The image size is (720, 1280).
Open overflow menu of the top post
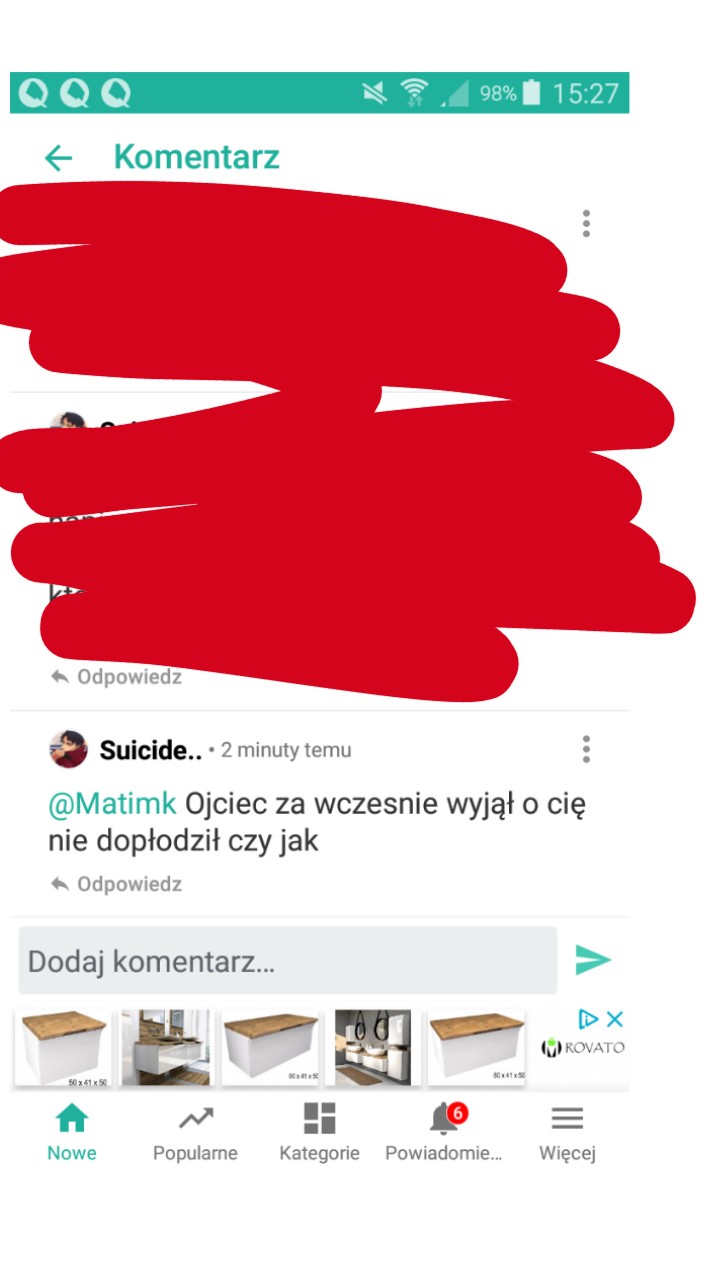586,224
